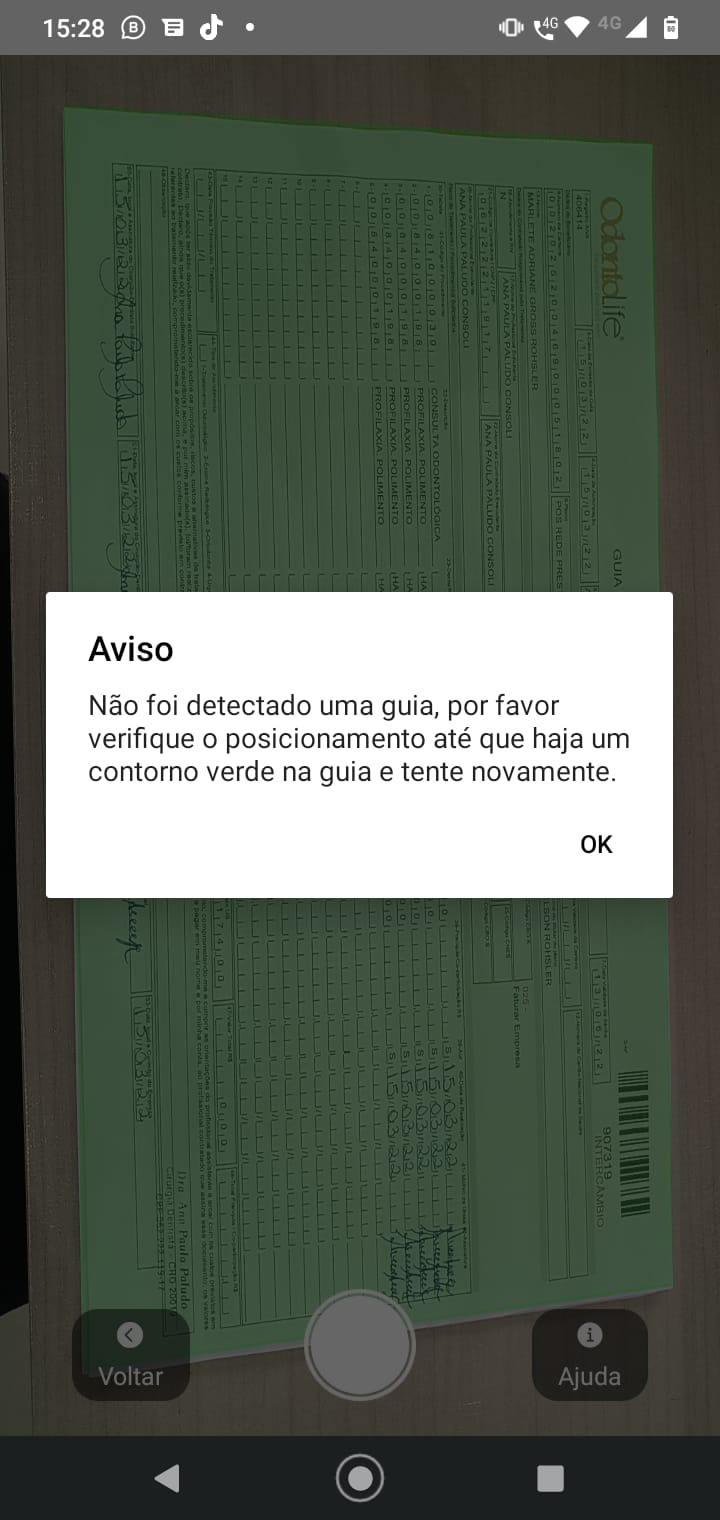
Task: Dismiss the Aviso dialog with OK
Action: point(596,845)
